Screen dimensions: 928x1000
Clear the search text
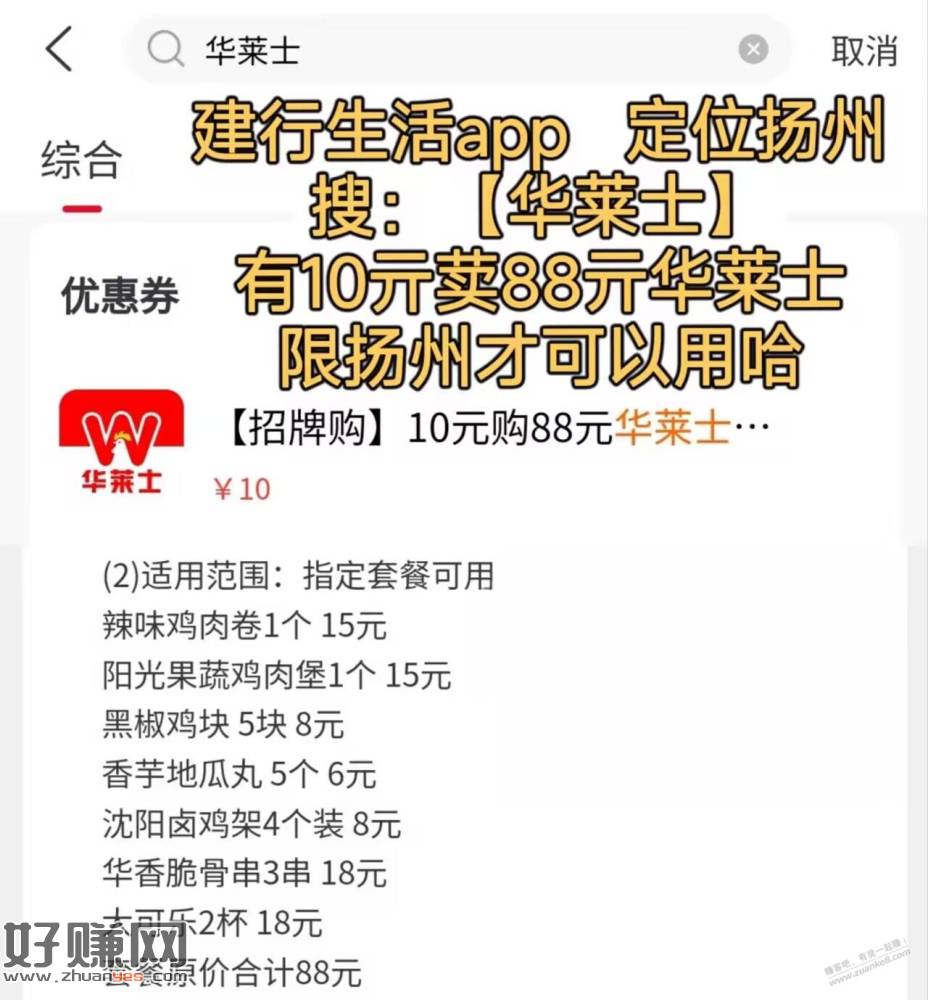click(753, 49)
